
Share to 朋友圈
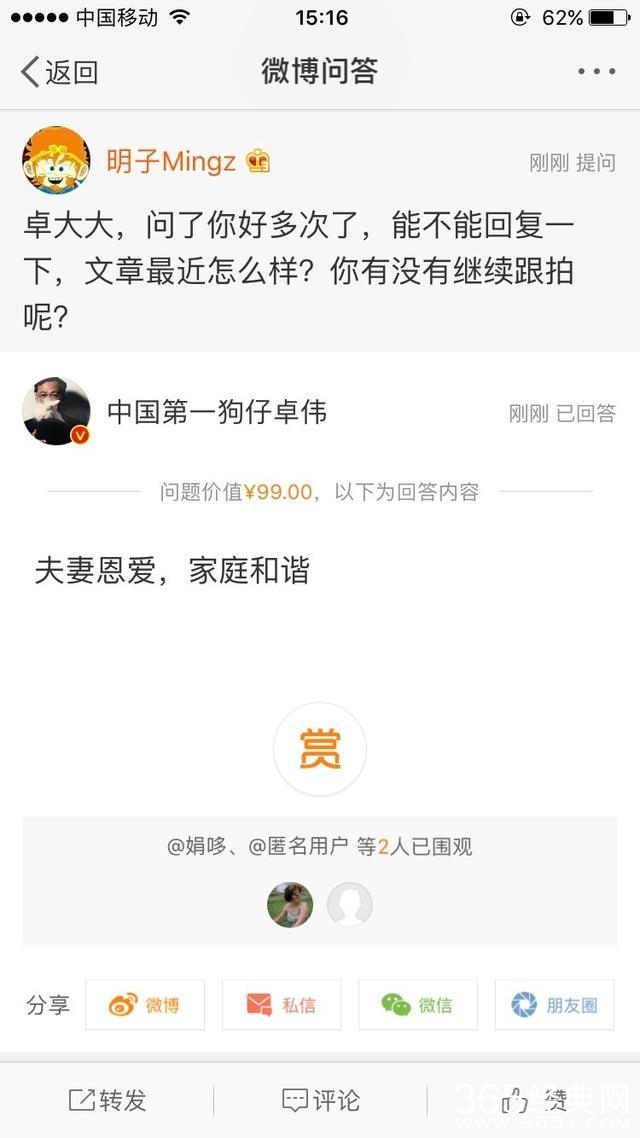point(554,1004)
